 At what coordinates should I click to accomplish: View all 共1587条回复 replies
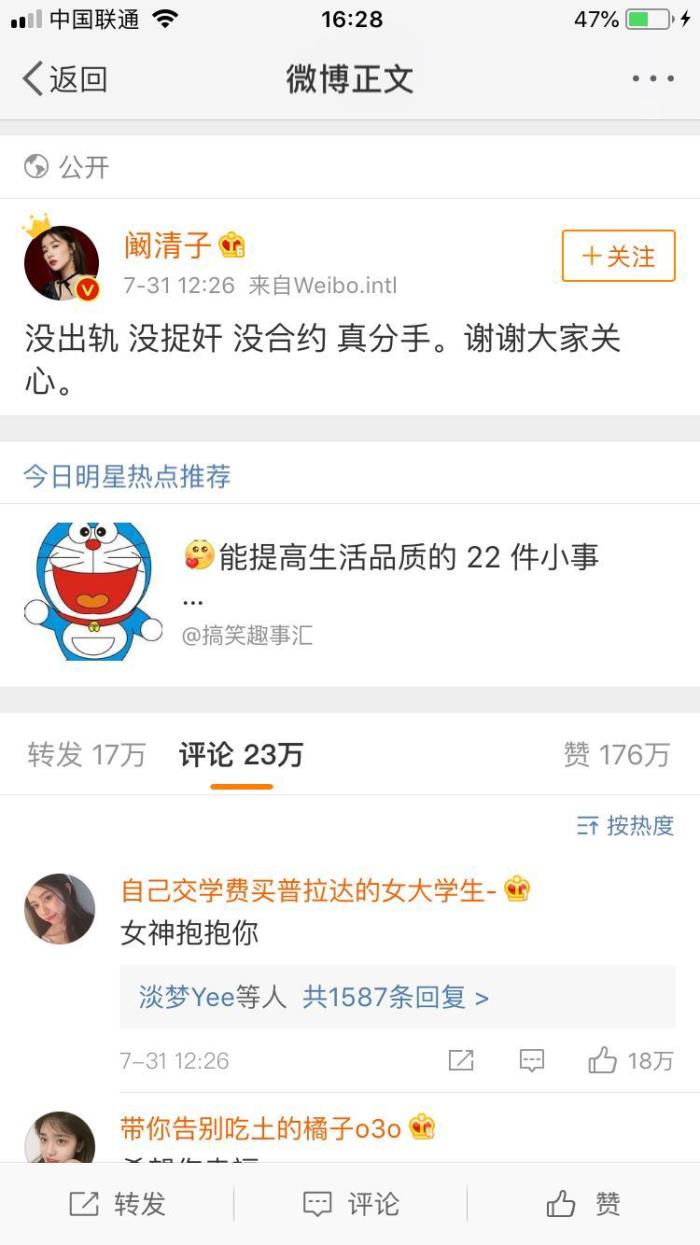[396, 997]
